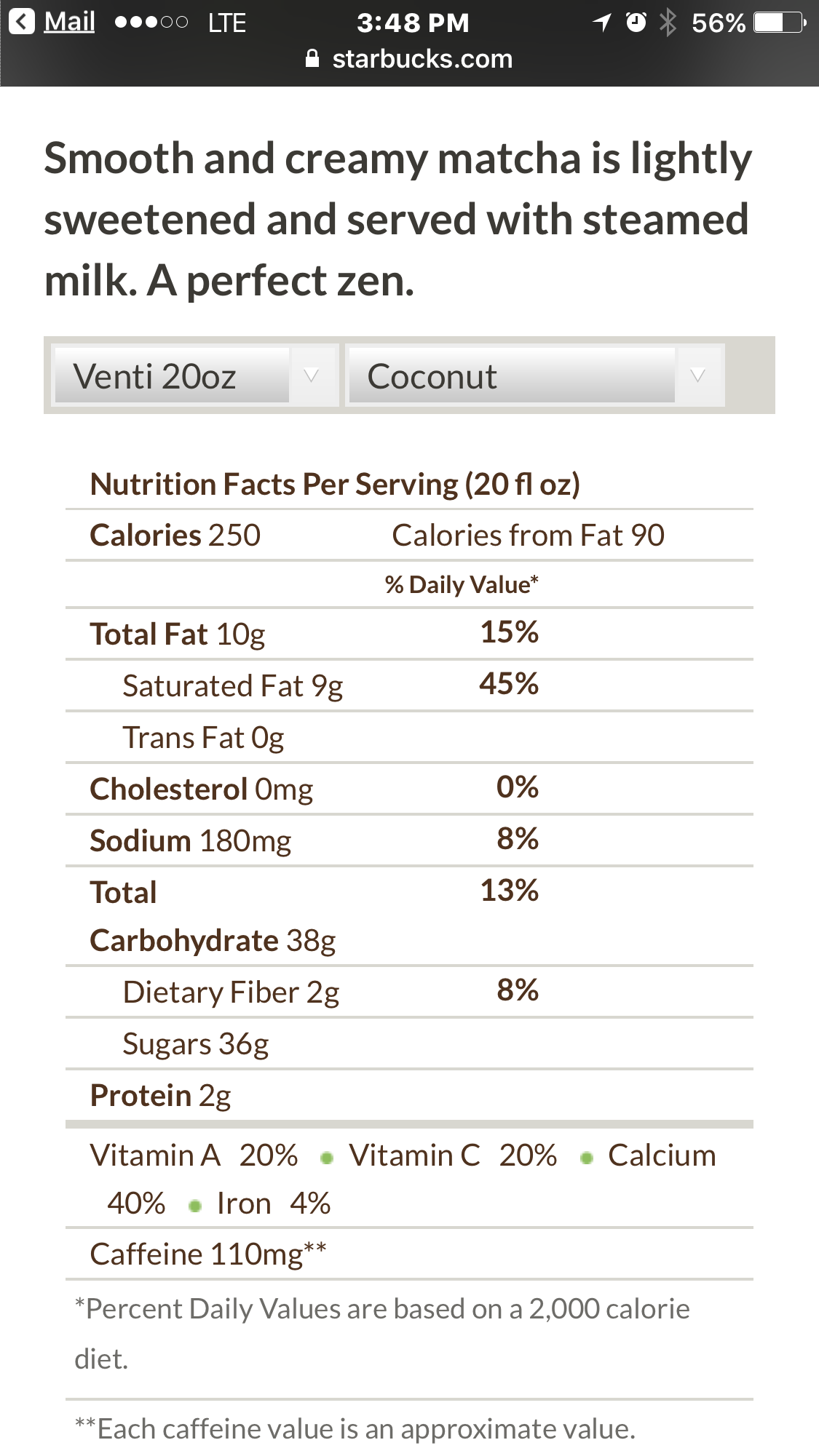Change the Coconut milk selection

pyautogui.click(x=534, y=376)
